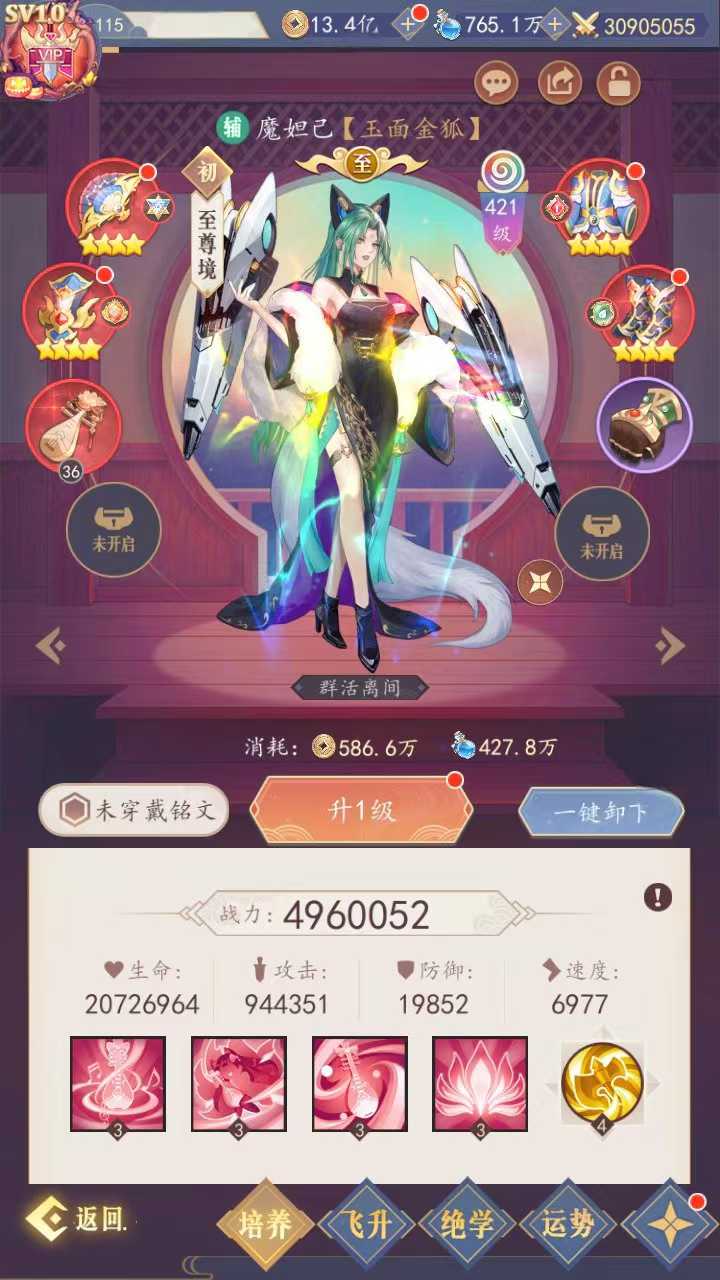The image size is (720, 1280).
Task: Share this hero via share icon
Action: point(557,82)
